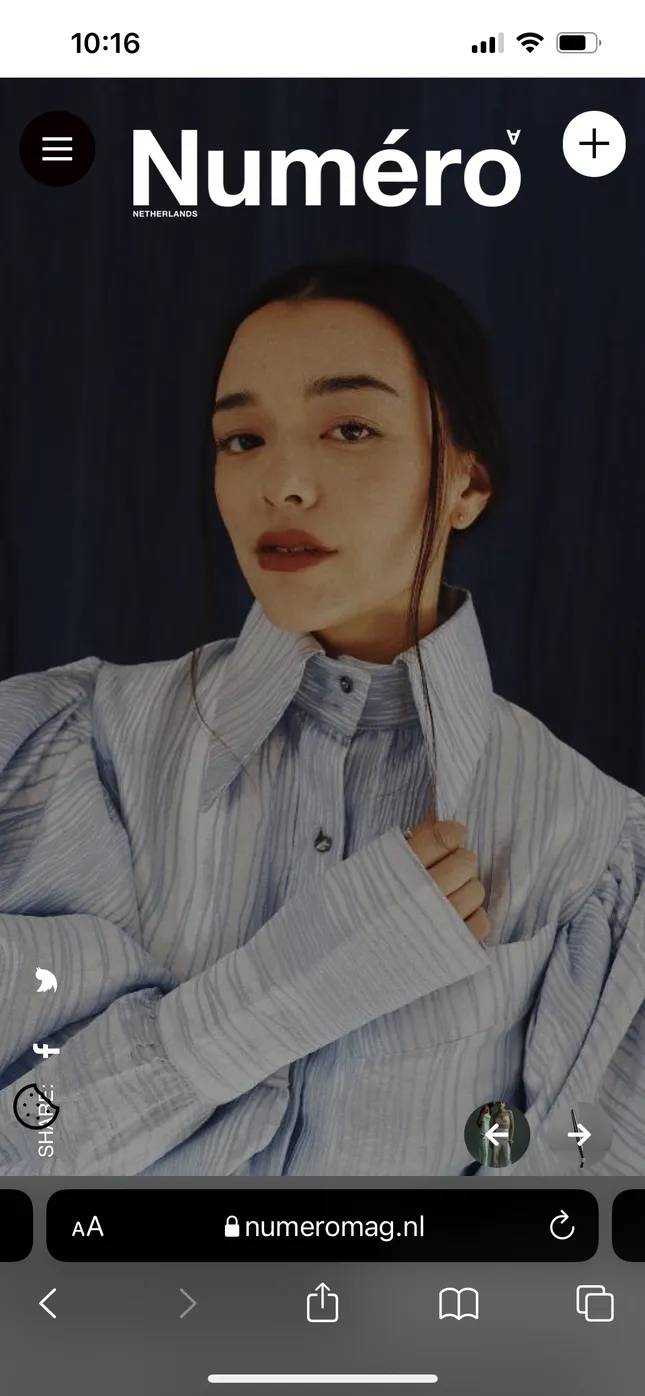This screenshot has height=1396, width=645.
Task: Open the Numéro Netherlands homepage logo
Action: click(326, 170)
